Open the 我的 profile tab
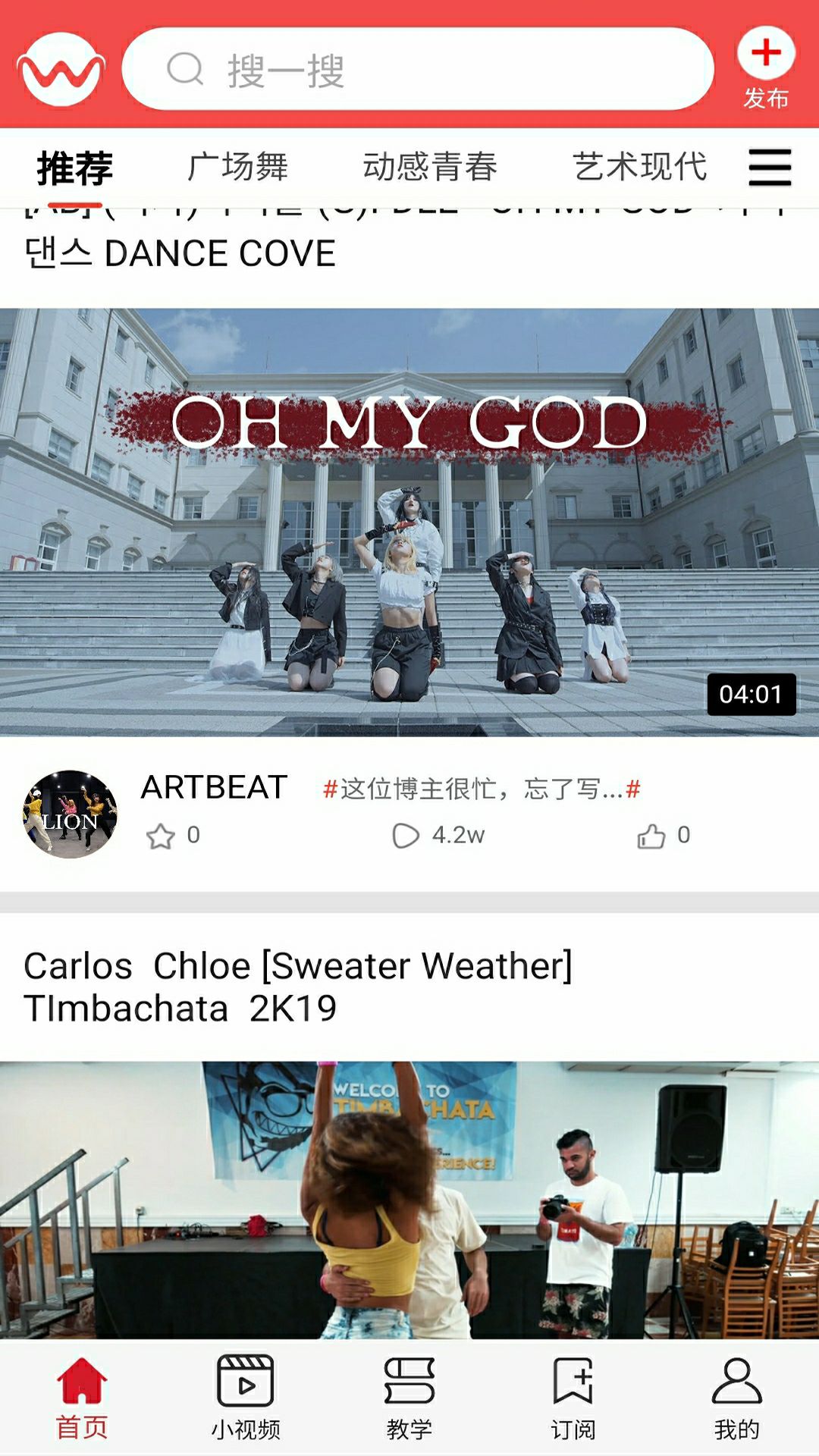The height and width of the screenshot is (1456, 819). 736,1397
